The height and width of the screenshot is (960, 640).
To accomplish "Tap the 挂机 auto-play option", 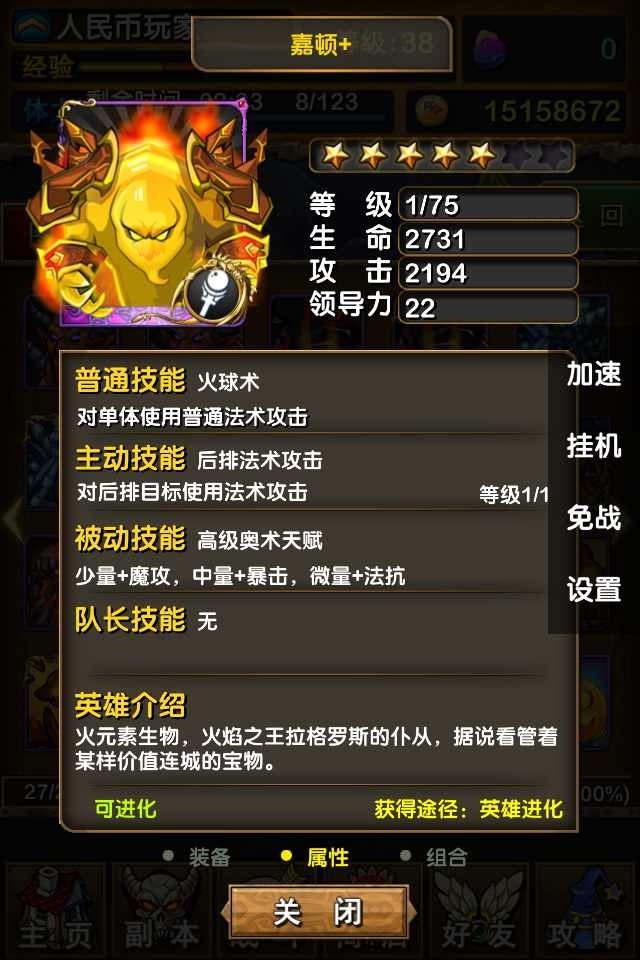I will point(594,446).
